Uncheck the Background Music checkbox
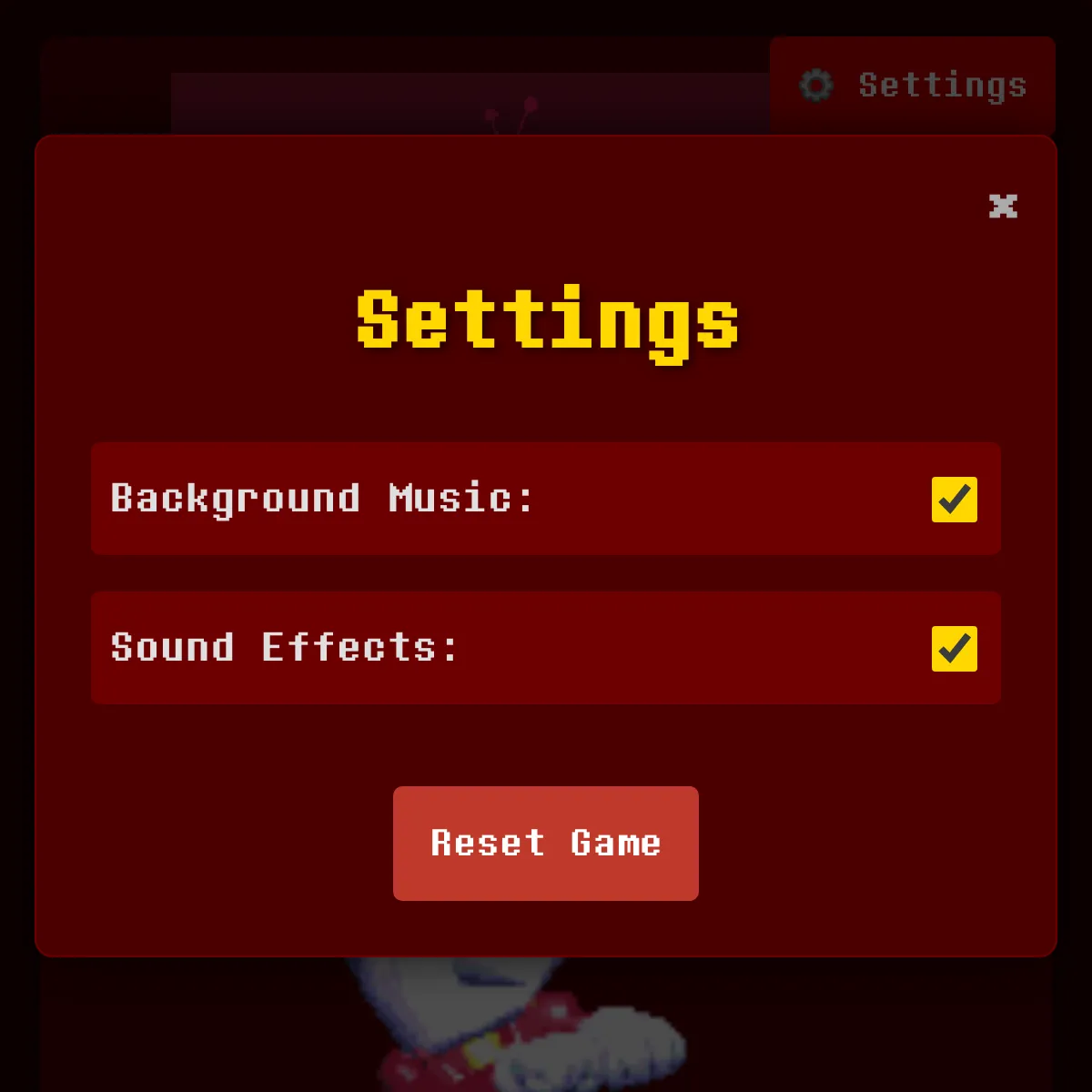 (954, 500)
